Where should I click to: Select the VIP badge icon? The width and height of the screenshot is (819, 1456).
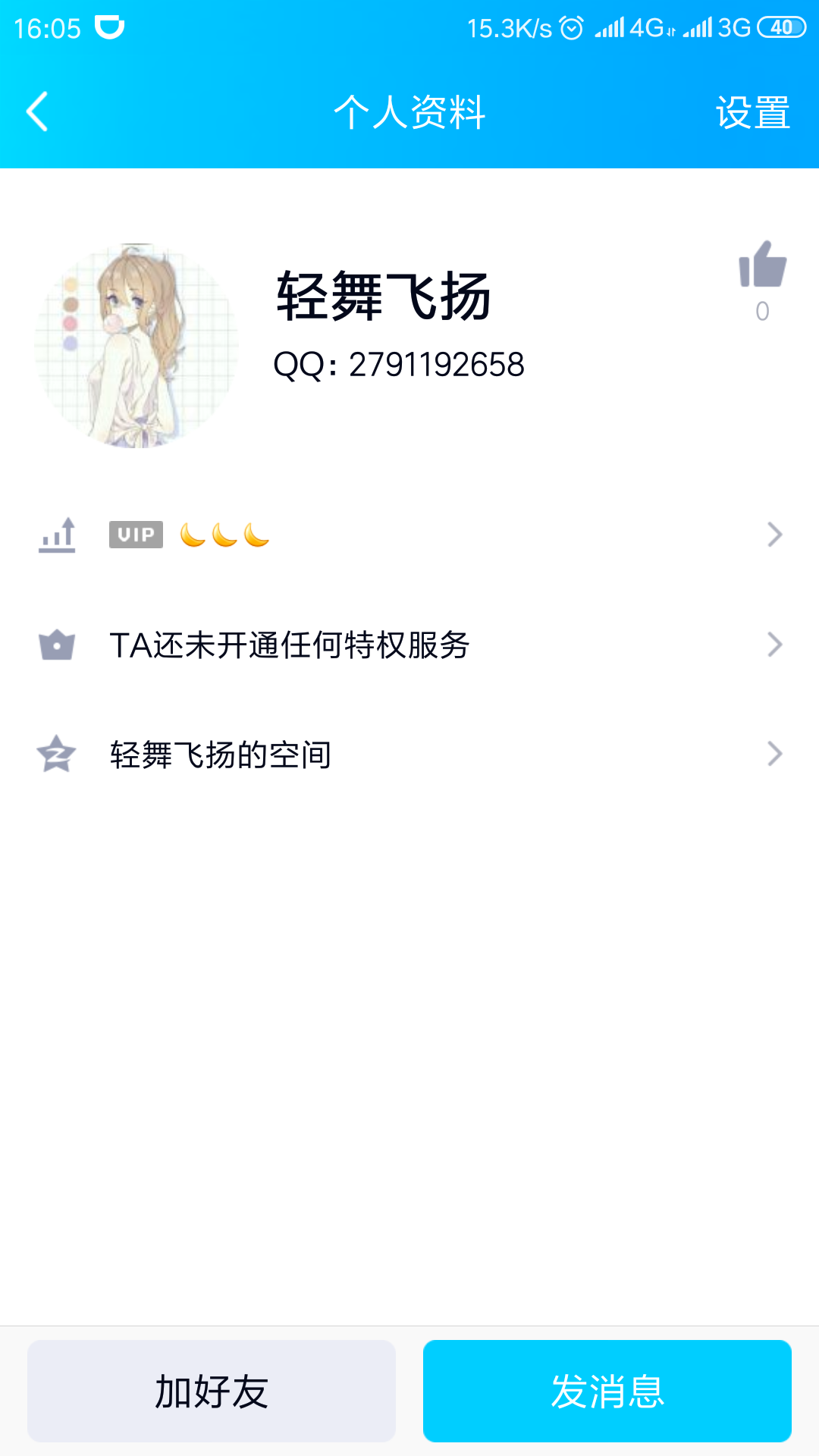(x=136, y=535)
